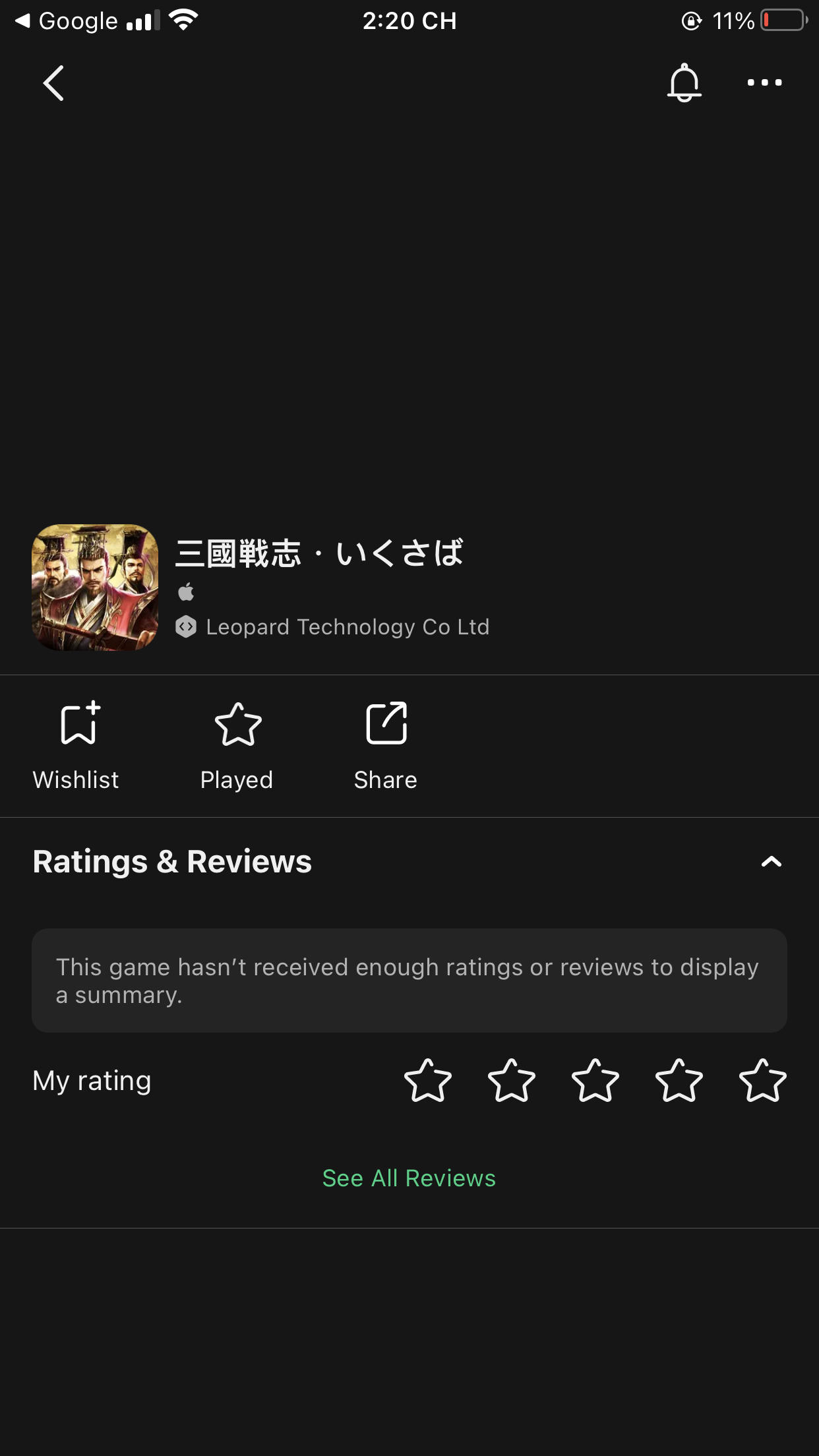Open developer Leopard Technology Co Ltd

click(347, 627)
